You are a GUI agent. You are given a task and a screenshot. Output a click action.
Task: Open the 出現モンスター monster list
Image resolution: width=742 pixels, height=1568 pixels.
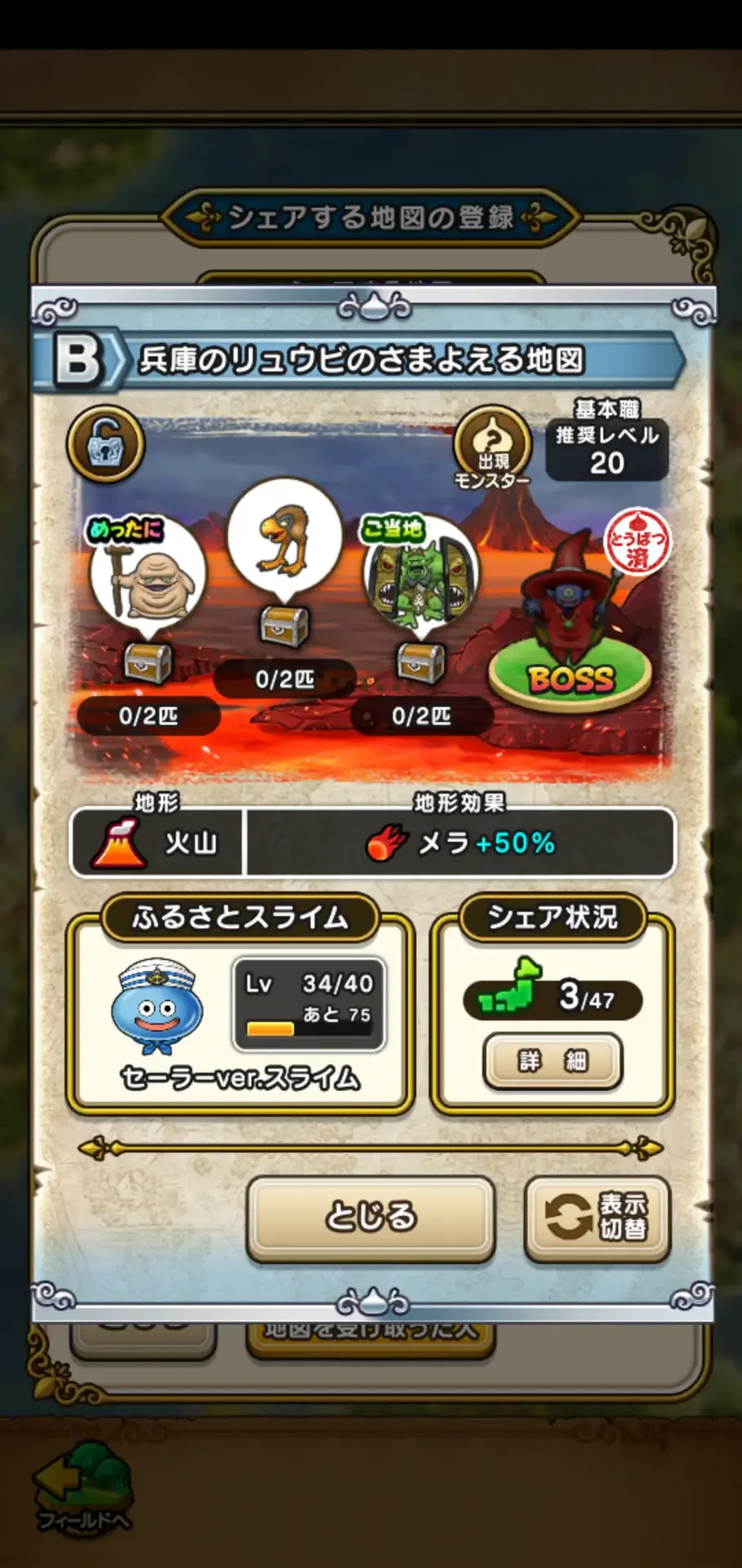click(x=492, y=448)
